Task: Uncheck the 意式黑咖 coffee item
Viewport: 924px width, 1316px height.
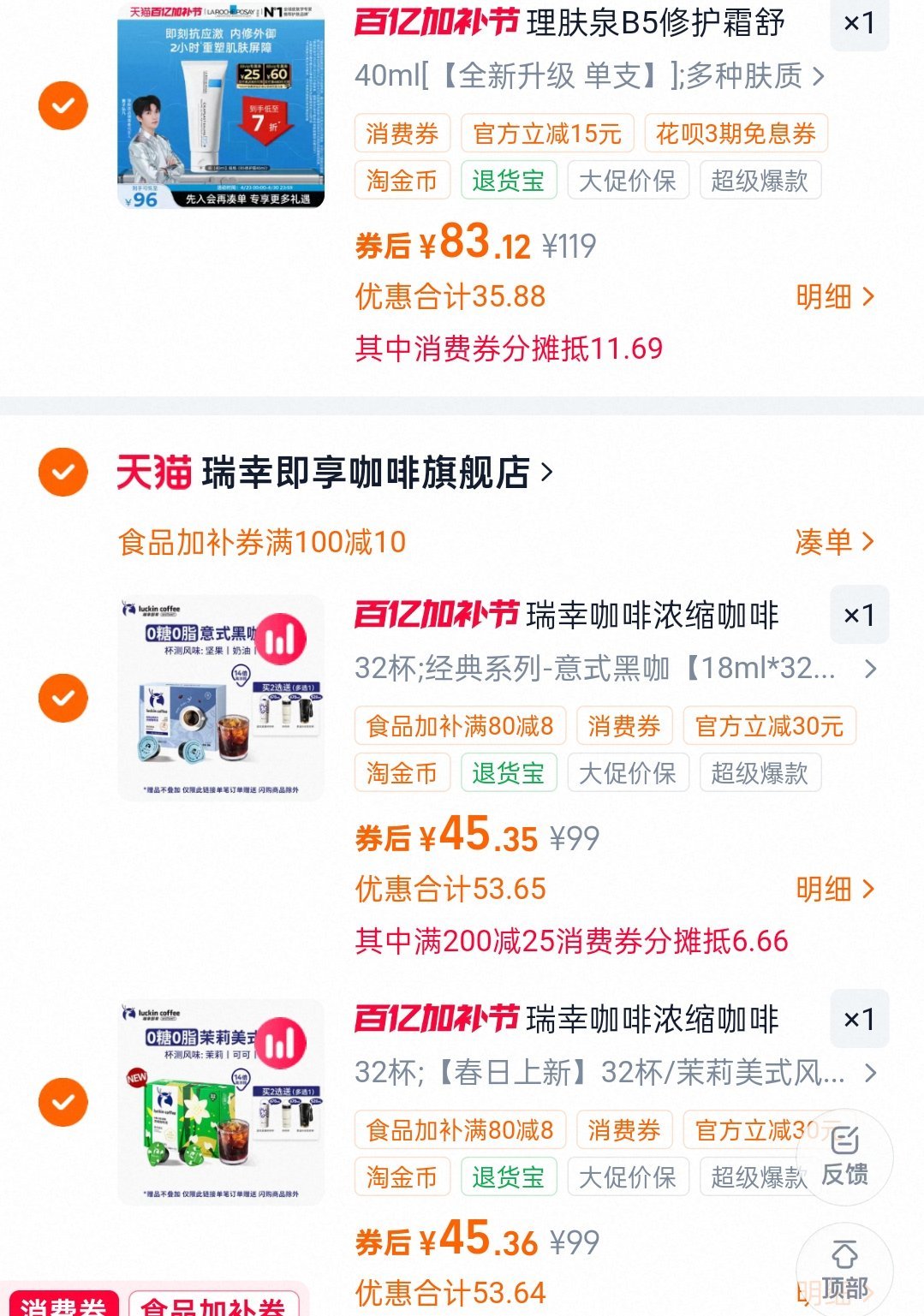Action: [63, 698]
